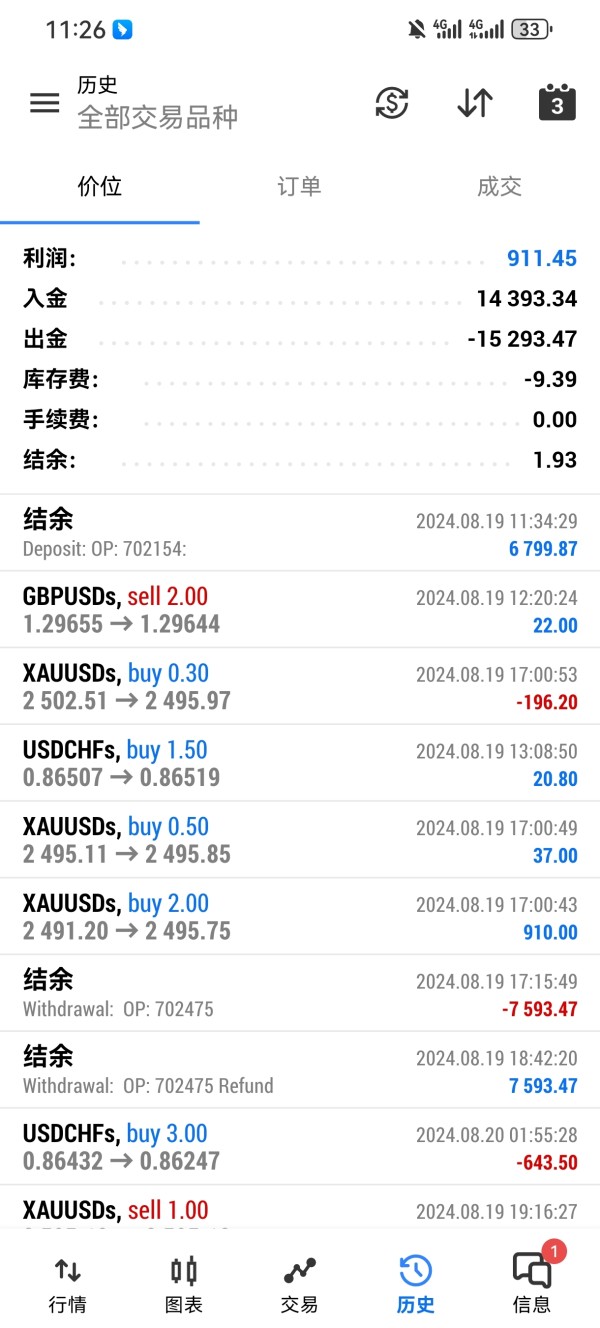
Task: Open the 6 799.87 deposit entry
Action: click(x=300, y=533)
